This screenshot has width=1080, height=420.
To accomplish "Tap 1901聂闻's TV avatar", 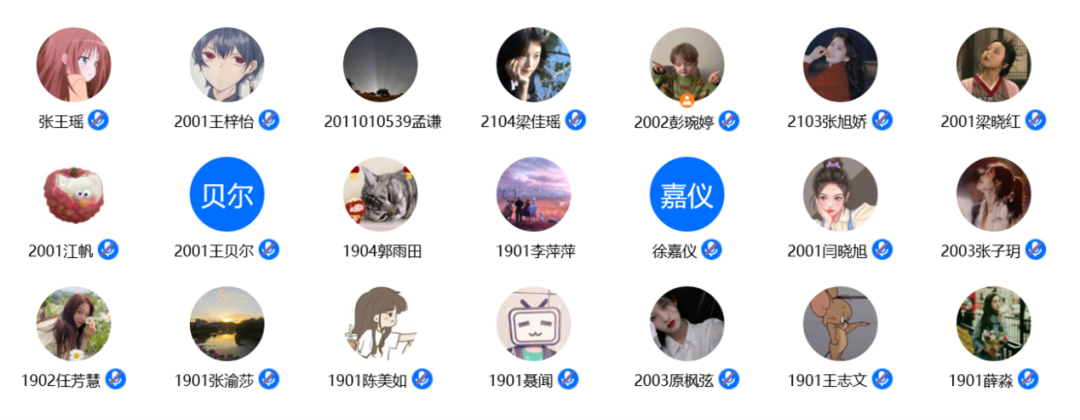I will [534, 324].
